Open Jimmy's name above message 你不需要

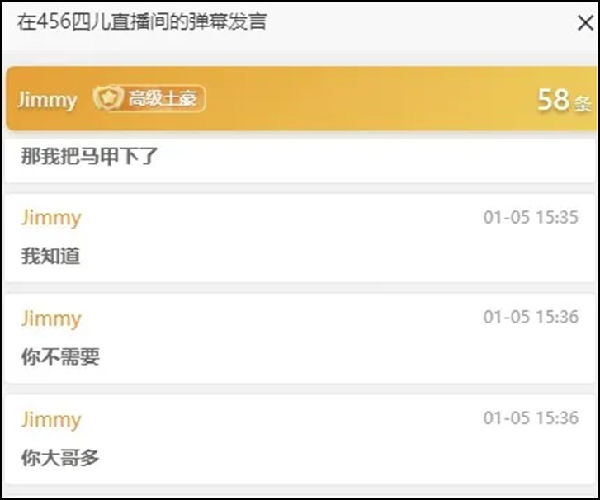[x=51, y=319]
